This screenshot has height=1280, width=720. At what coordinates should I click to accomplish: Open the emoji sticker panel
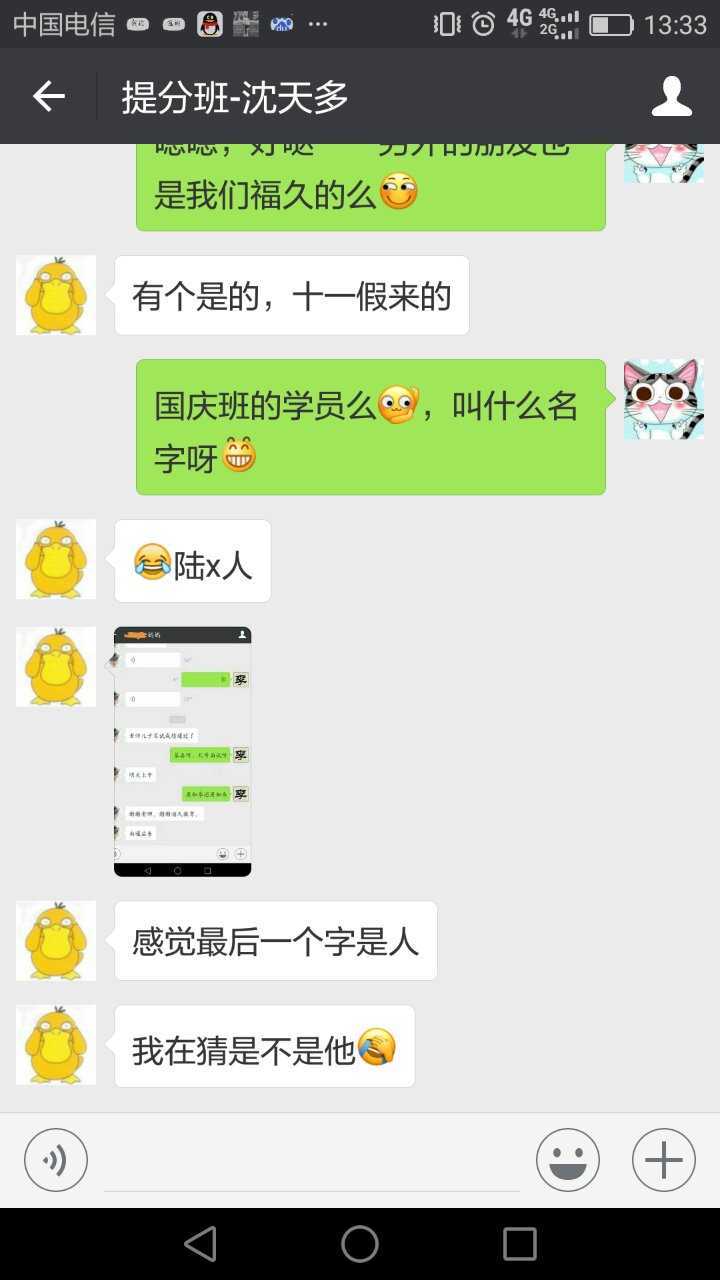(x=567, y=1160)
